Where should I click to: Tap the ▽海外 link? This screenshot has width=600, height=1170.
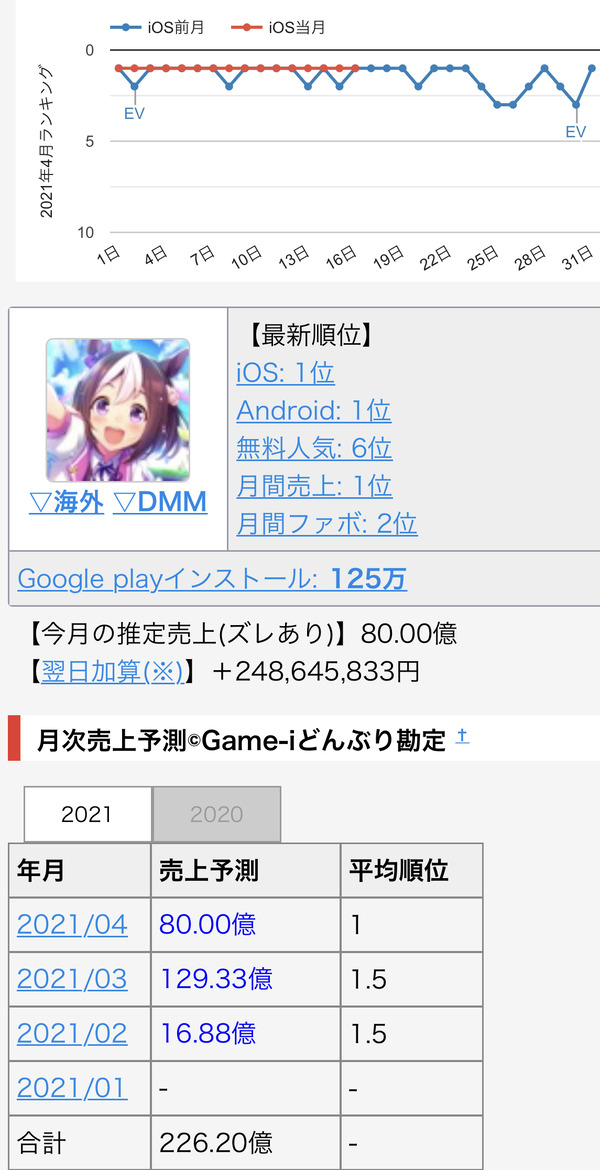66,503
